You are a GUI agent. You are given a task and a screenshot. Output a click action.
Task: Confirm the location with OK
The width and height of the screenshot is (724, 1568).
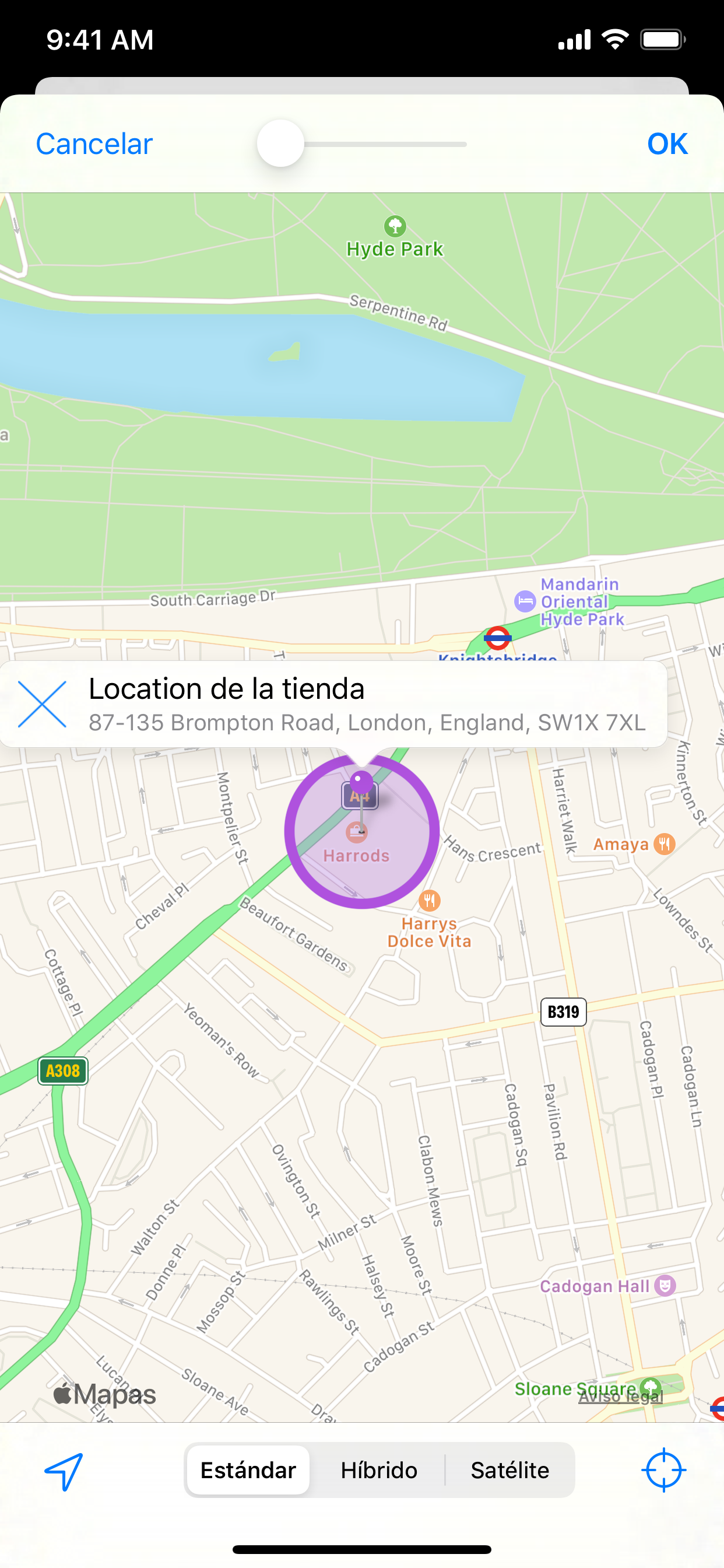point(667,143)
